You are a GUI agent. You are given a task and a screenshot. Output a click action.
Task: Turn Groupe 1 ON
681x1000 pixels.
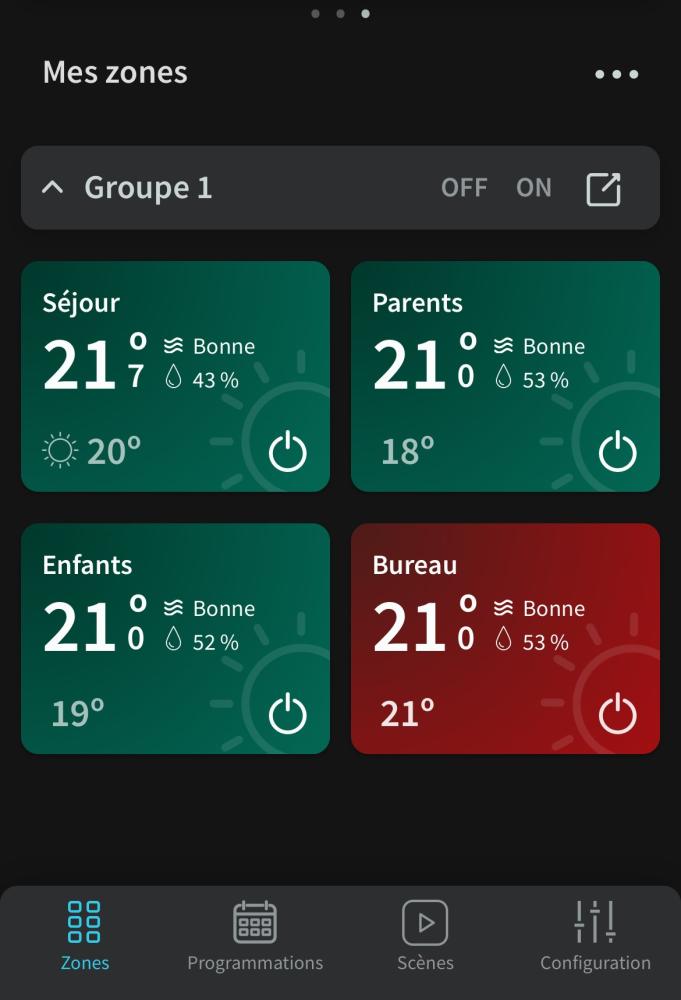533,188
